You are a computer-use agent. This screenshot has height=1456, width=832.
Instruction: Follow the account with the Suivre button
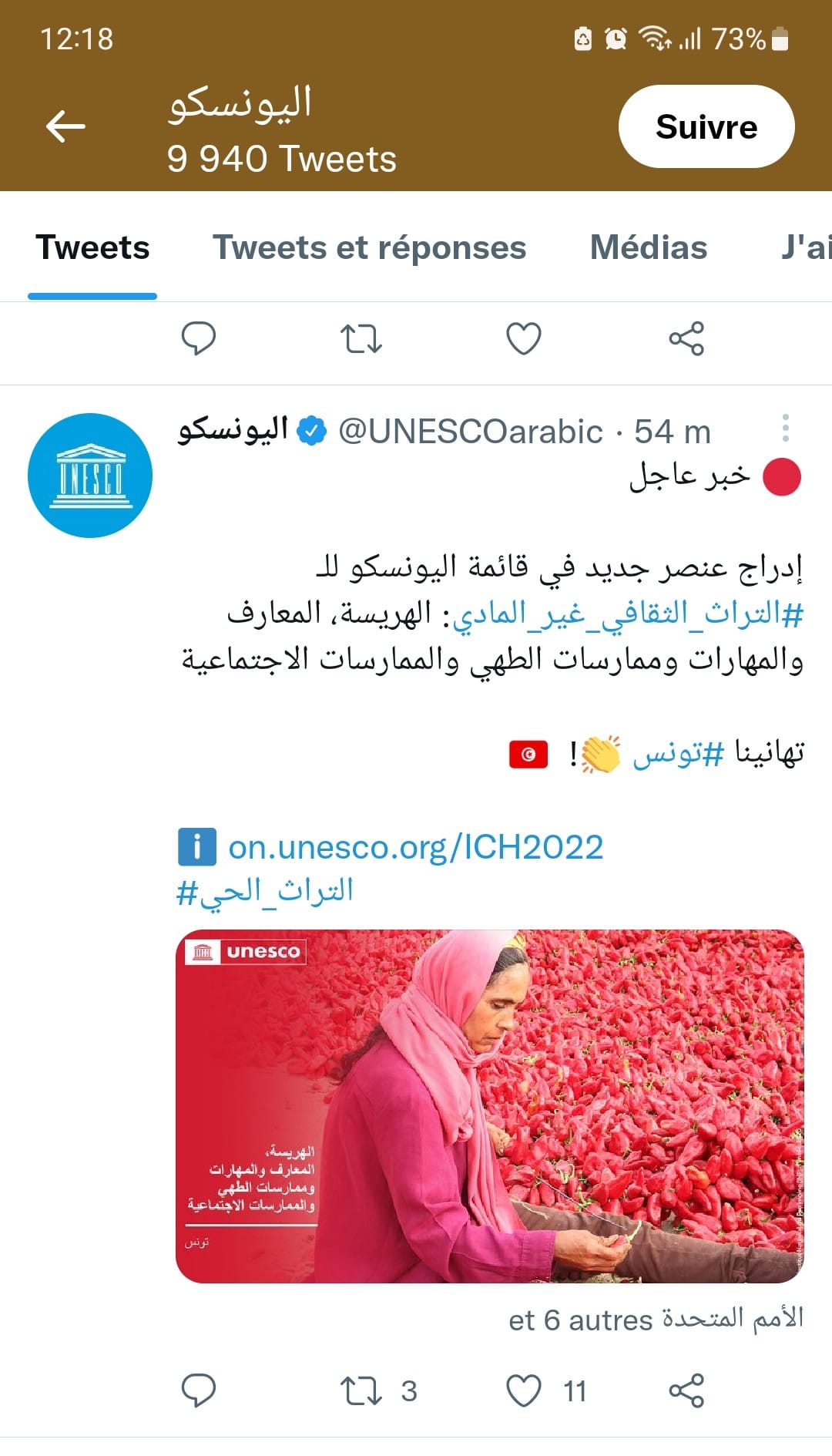click(x=706, y=126)
